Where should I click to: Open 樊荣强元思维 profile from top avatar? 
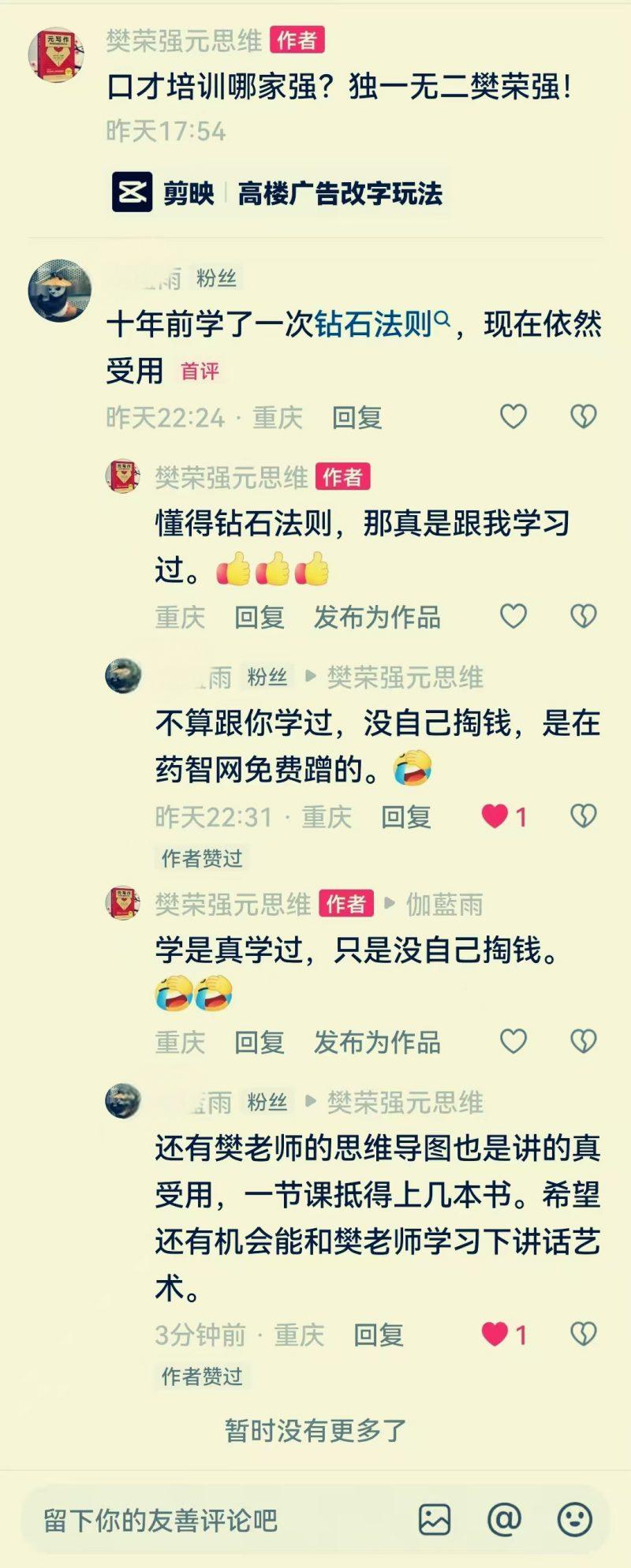pos(55,55)
